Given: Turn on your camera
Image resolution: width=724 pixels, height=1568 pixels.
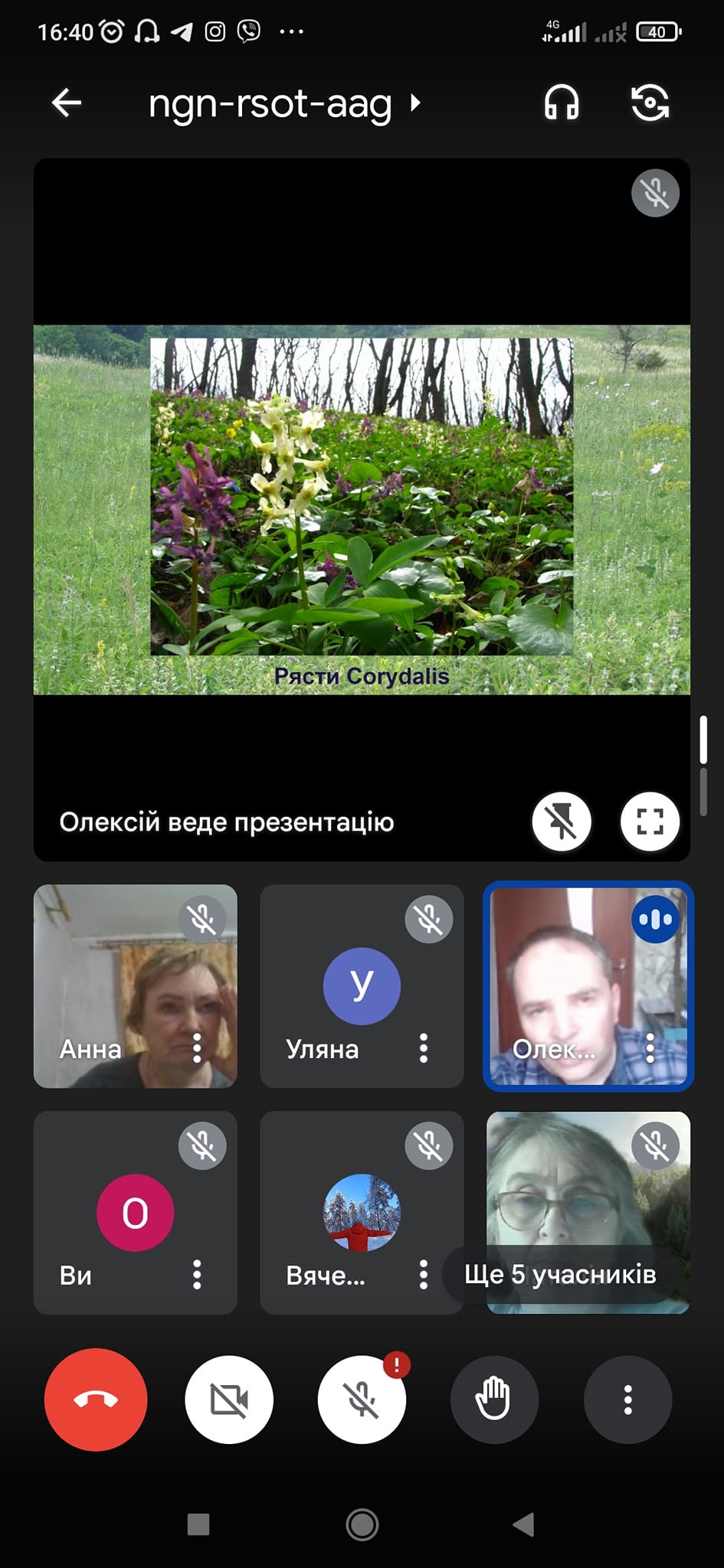Looking at the screenshot, I should [229, 1400].
